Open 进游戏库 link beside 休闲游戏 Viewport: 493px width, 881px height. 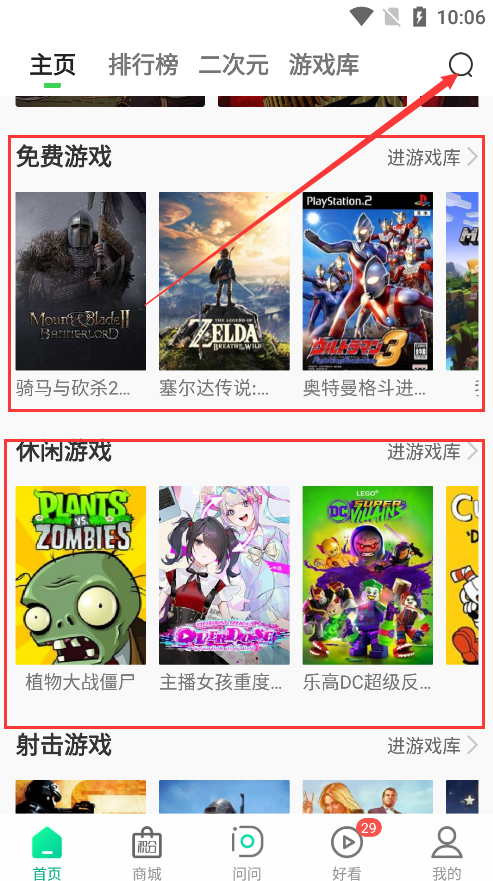pos(432,451)
